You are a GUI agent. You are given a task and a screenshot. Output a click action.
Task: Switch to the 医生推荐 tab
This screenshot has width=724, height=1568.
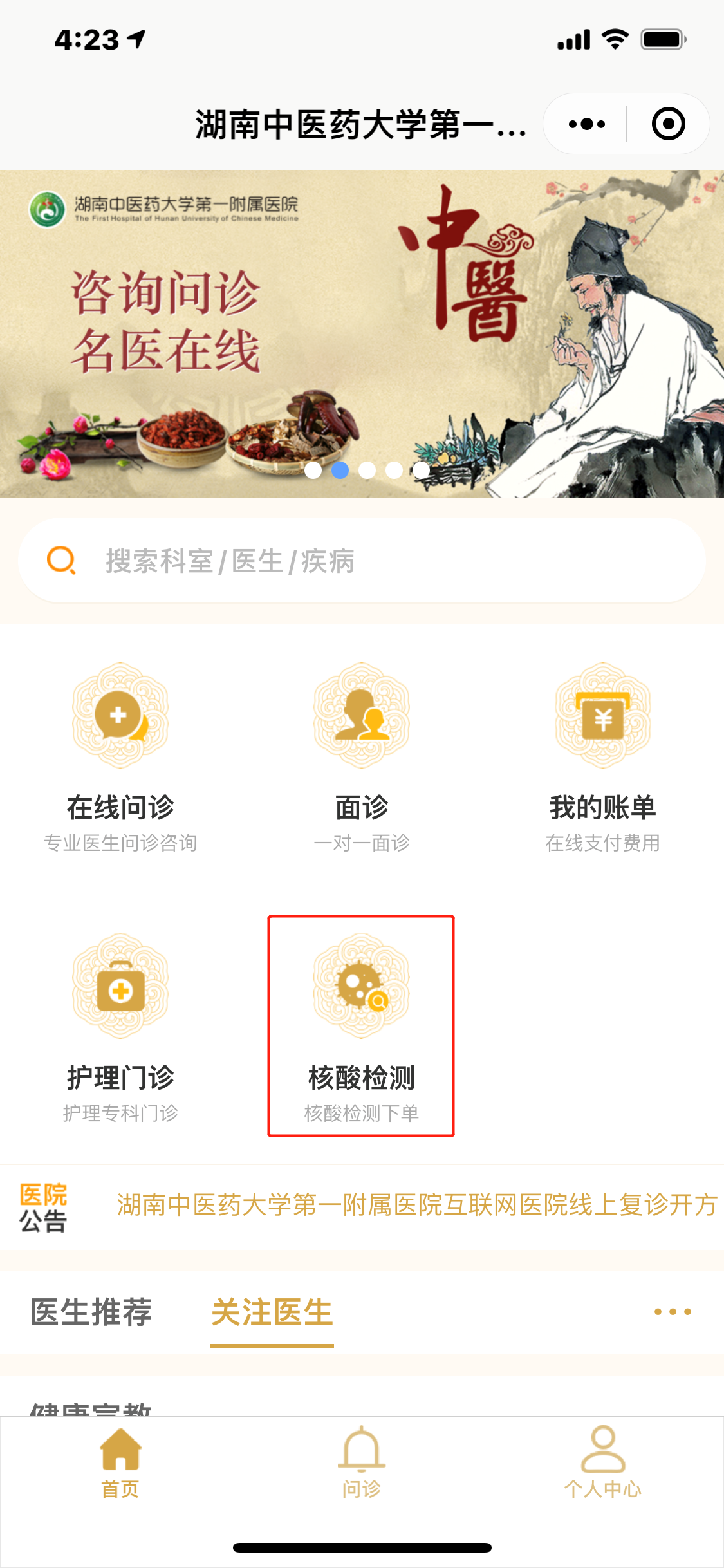tap(91, 1312)
